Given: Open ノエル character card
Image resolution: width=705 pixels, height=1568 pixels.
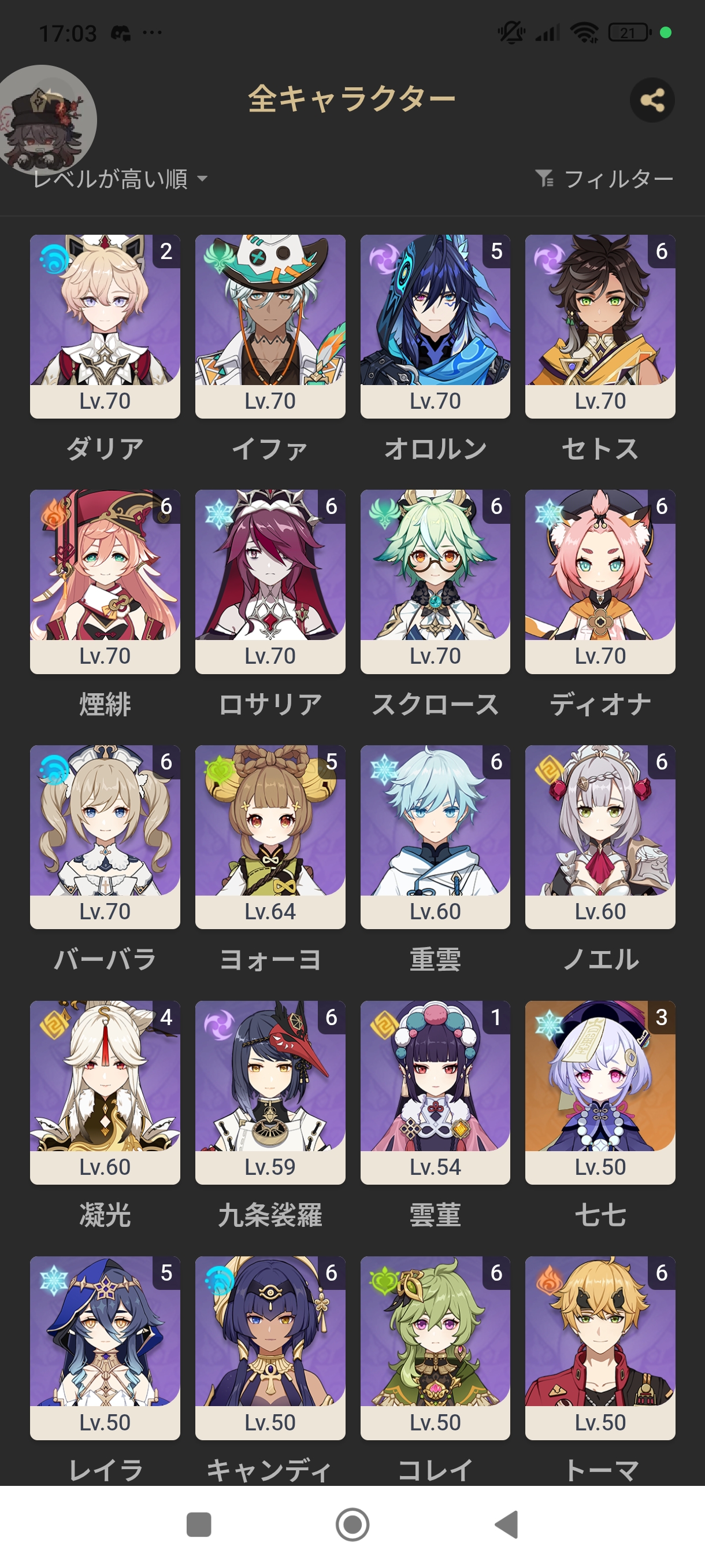Looking at the screenshot, I should pos(600,837).
